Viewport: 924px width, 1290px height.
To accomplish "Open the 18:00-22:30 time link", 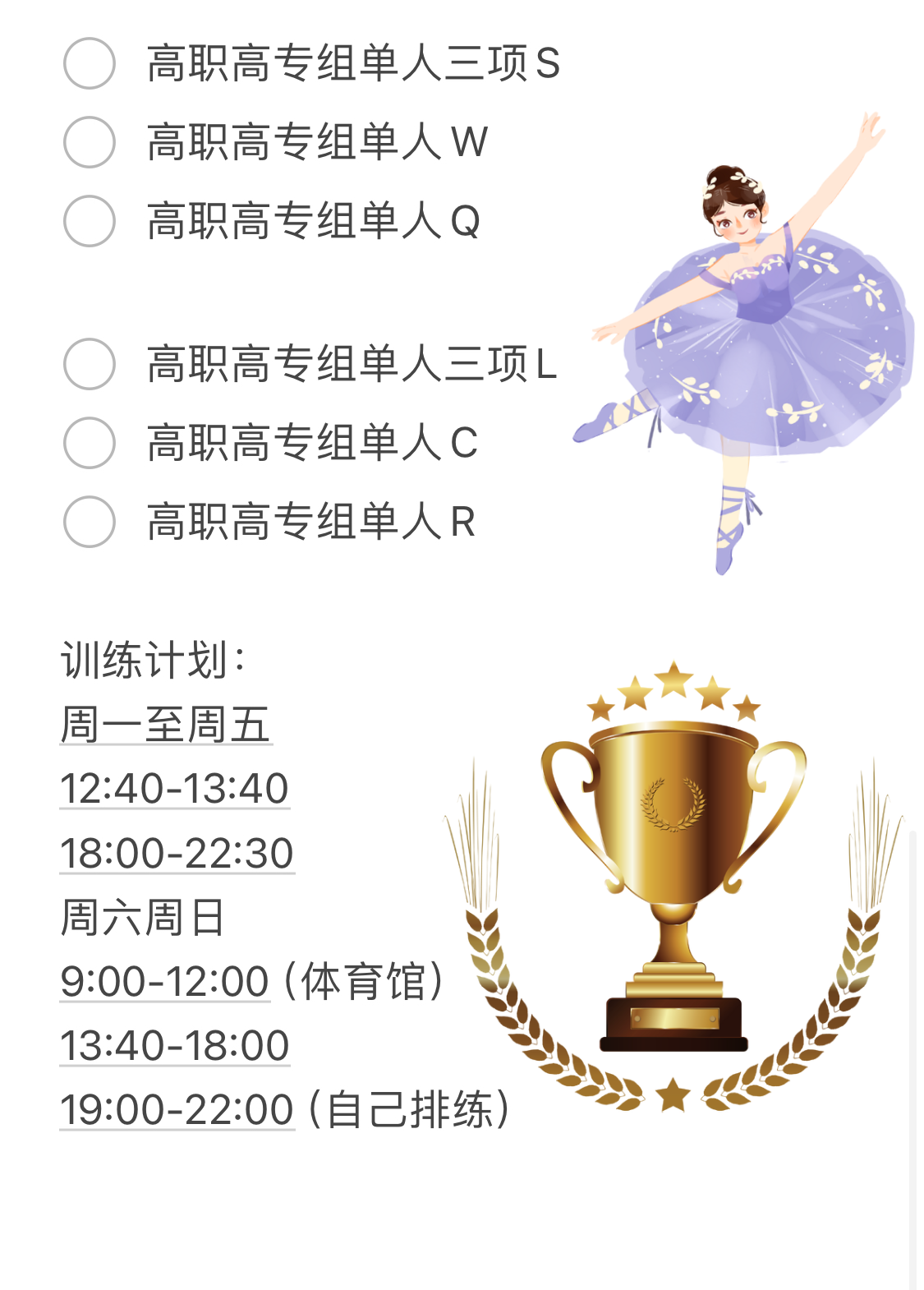I will pos(177,853).
